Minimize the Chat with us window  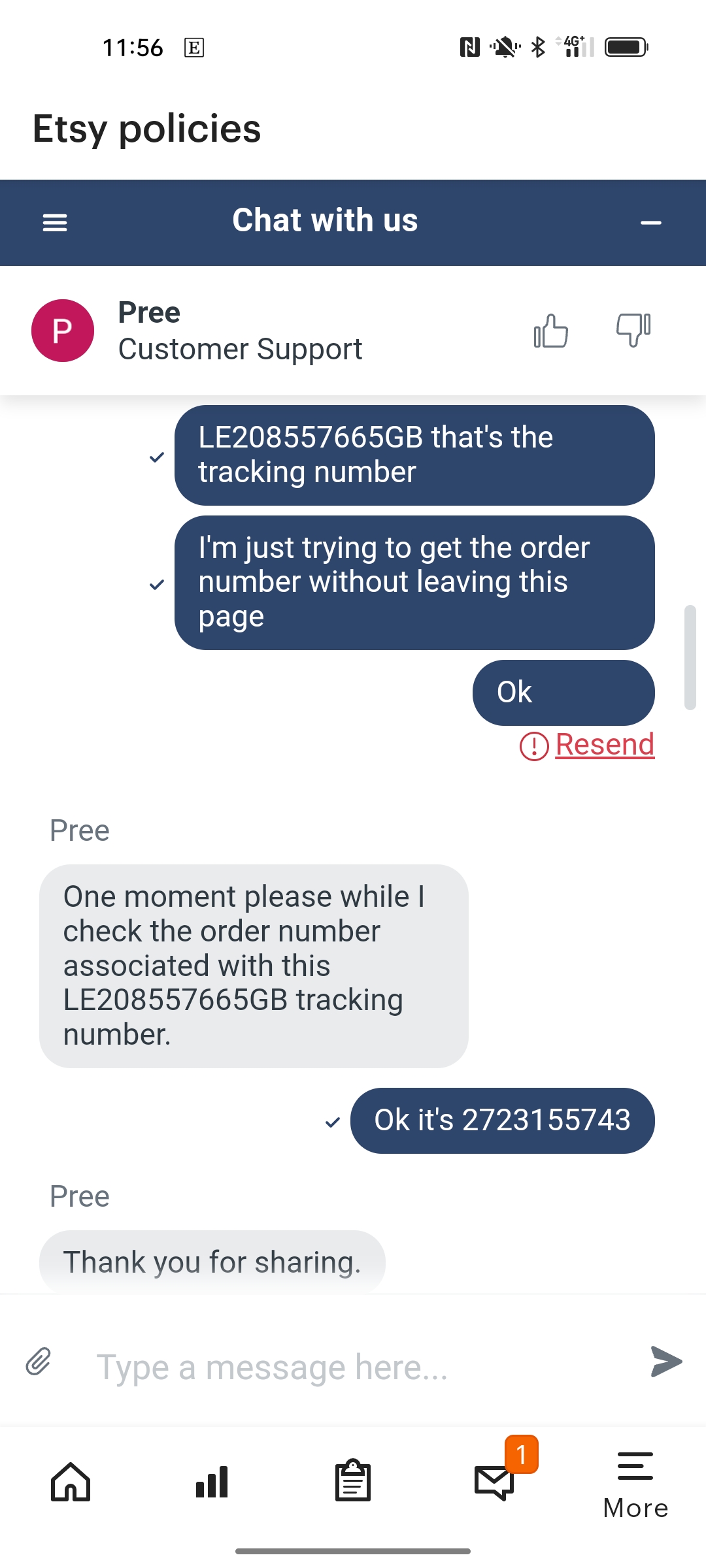point(651,222)
